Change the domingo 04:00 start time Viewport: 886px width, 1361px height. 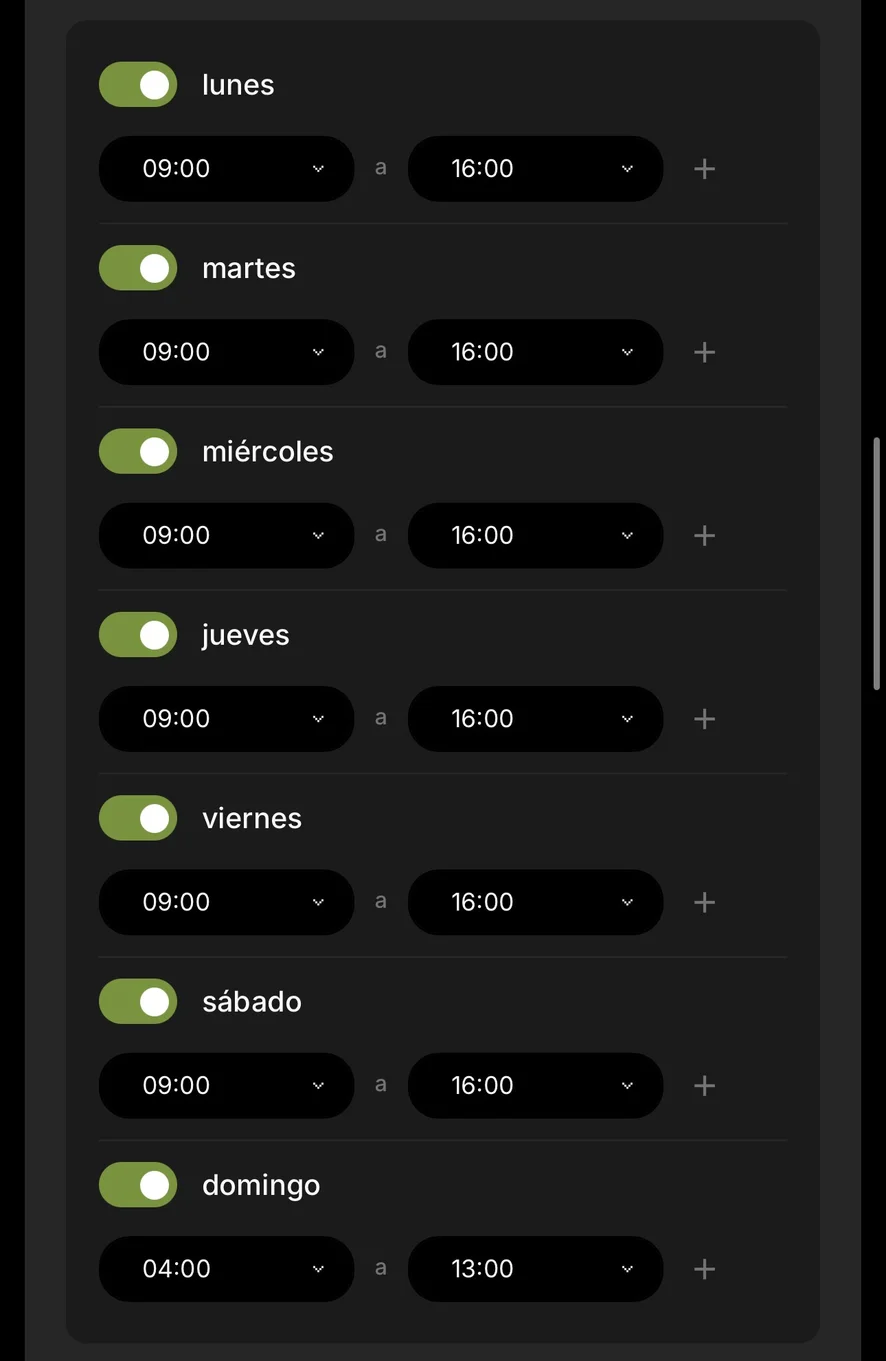point(226,1269)
